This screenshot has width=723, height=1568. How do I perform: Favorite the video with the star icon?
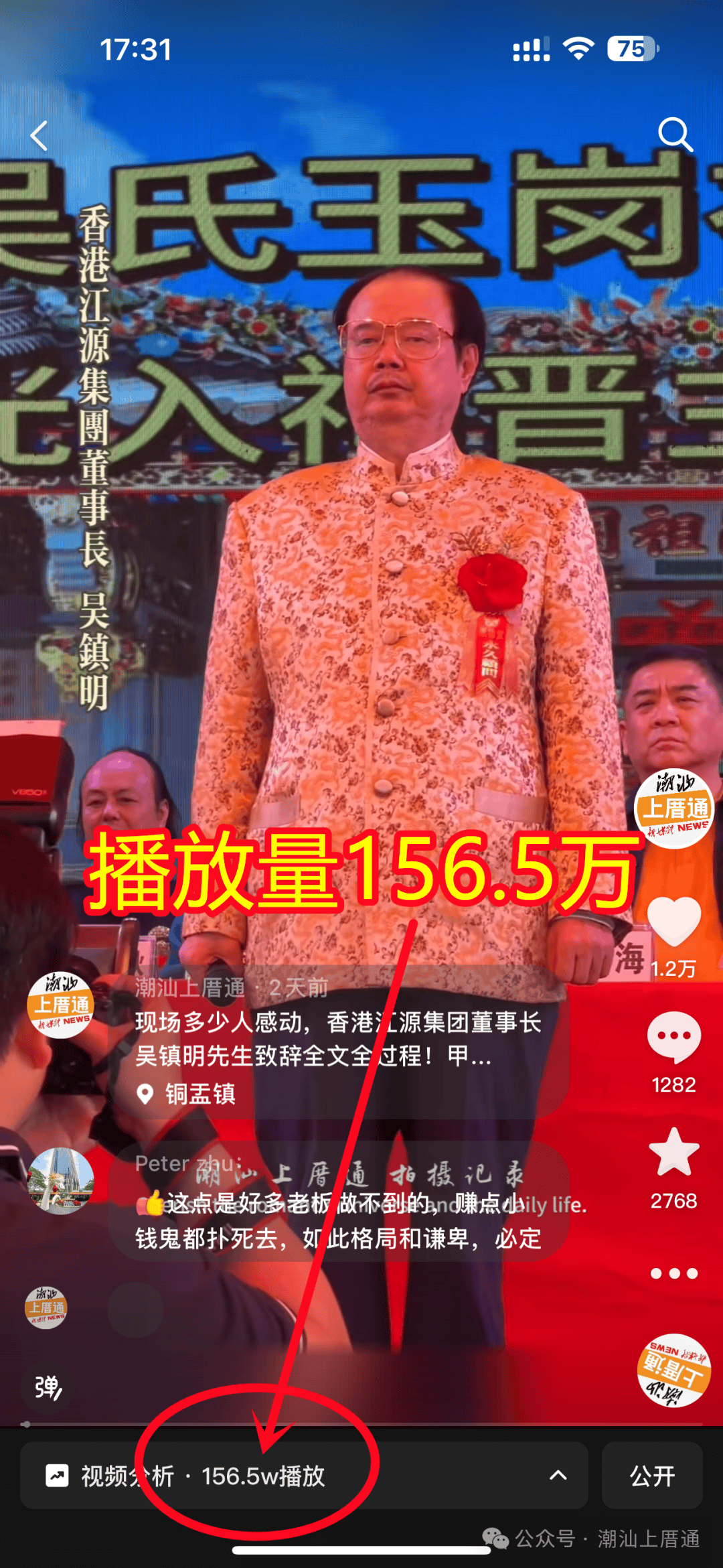pos(671,1147)
